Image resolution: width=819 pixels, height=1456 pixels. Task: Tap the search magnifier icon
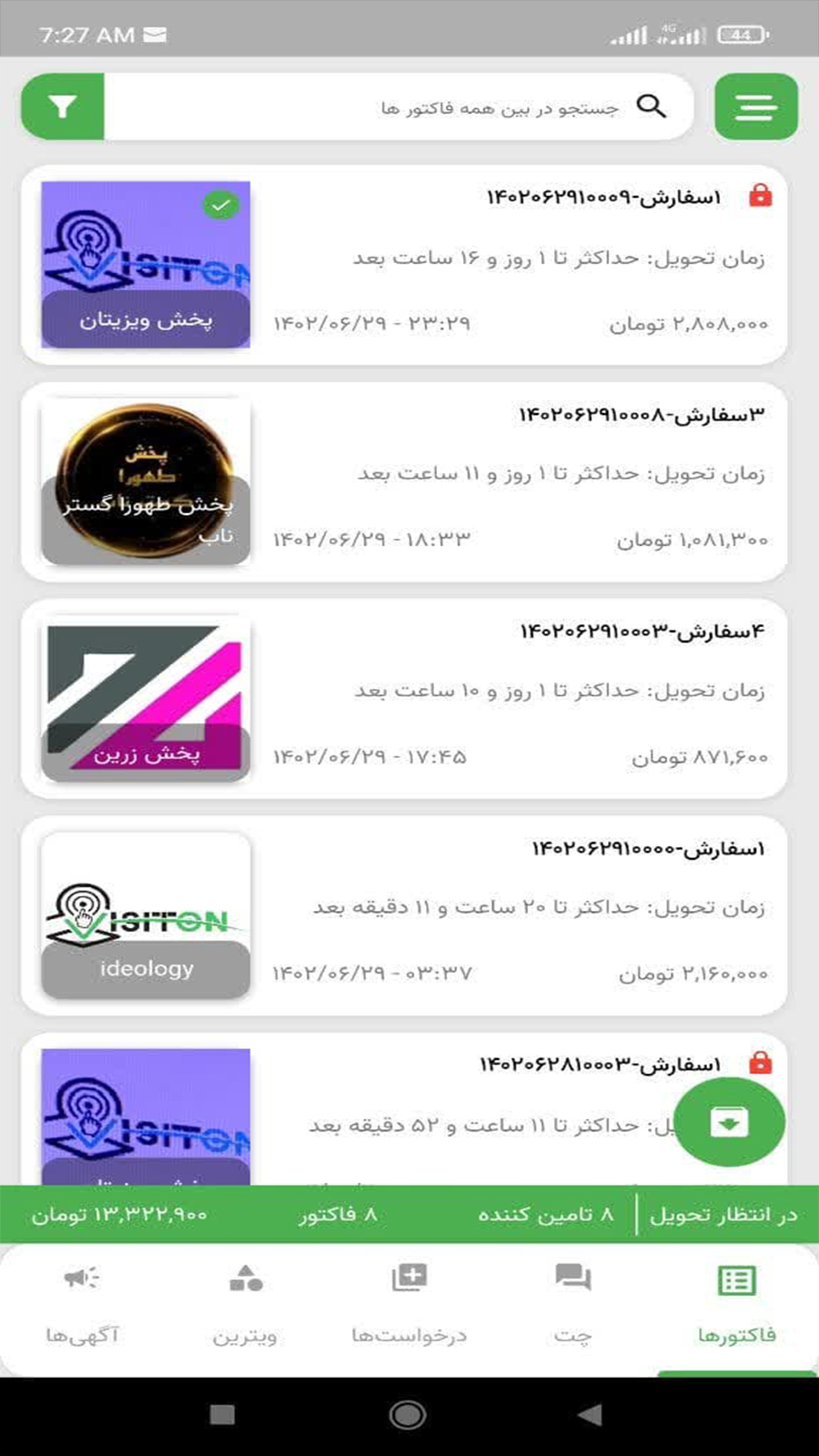pyautogui.click(x=652, y=106)
